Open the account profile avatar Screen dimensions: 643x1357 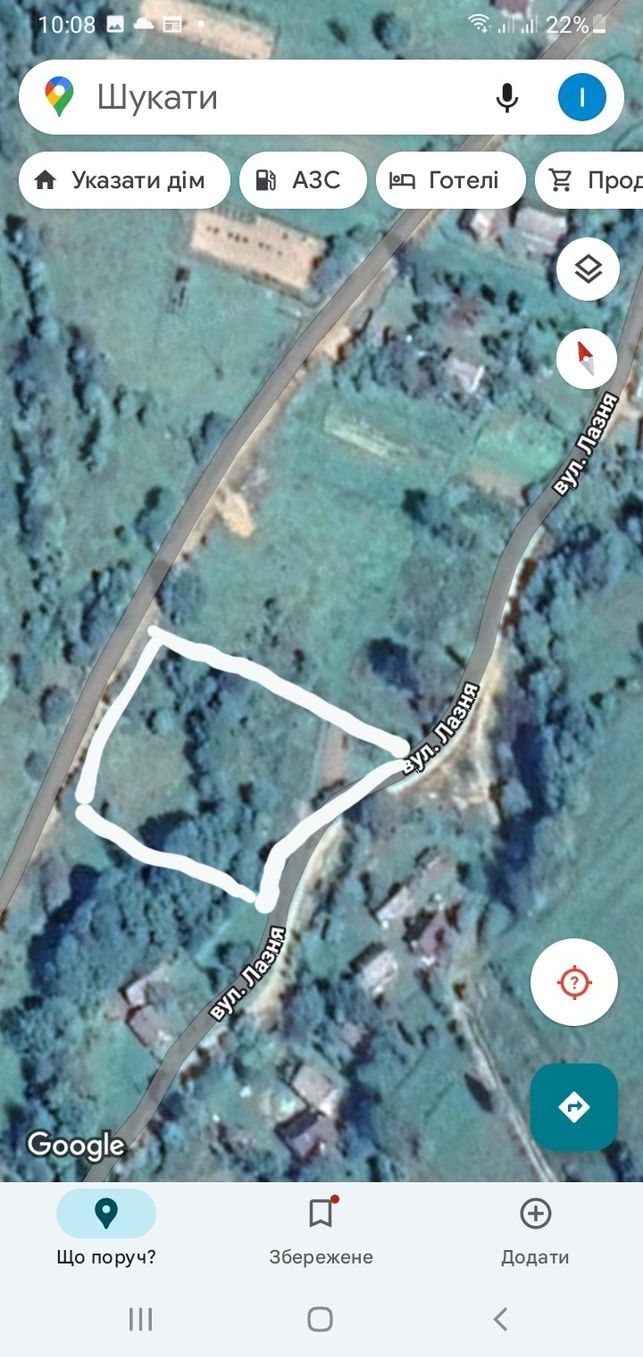(582, 97)
